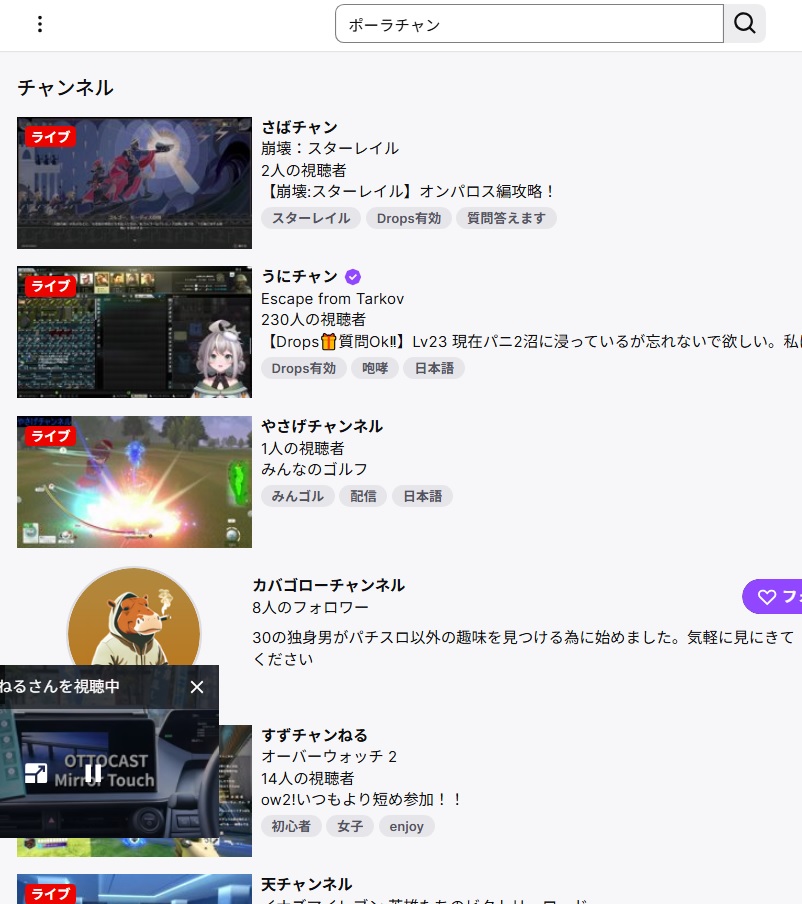Select the 咆哮 tag chip
The height and width of the screenshot is (904, 802).
point(375,368)
